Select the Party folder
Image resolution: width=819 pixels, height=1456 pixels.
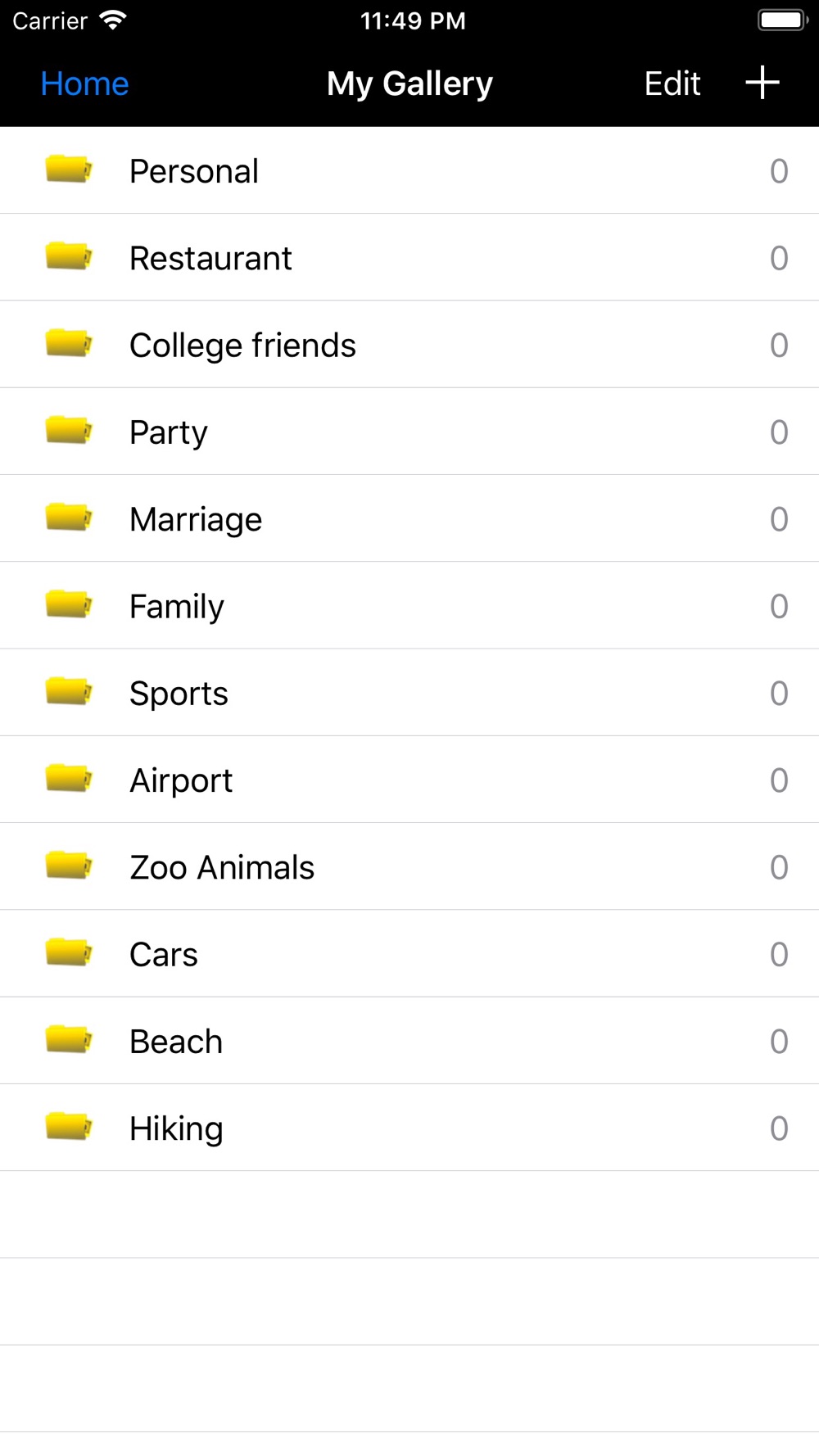pos(409,432)
